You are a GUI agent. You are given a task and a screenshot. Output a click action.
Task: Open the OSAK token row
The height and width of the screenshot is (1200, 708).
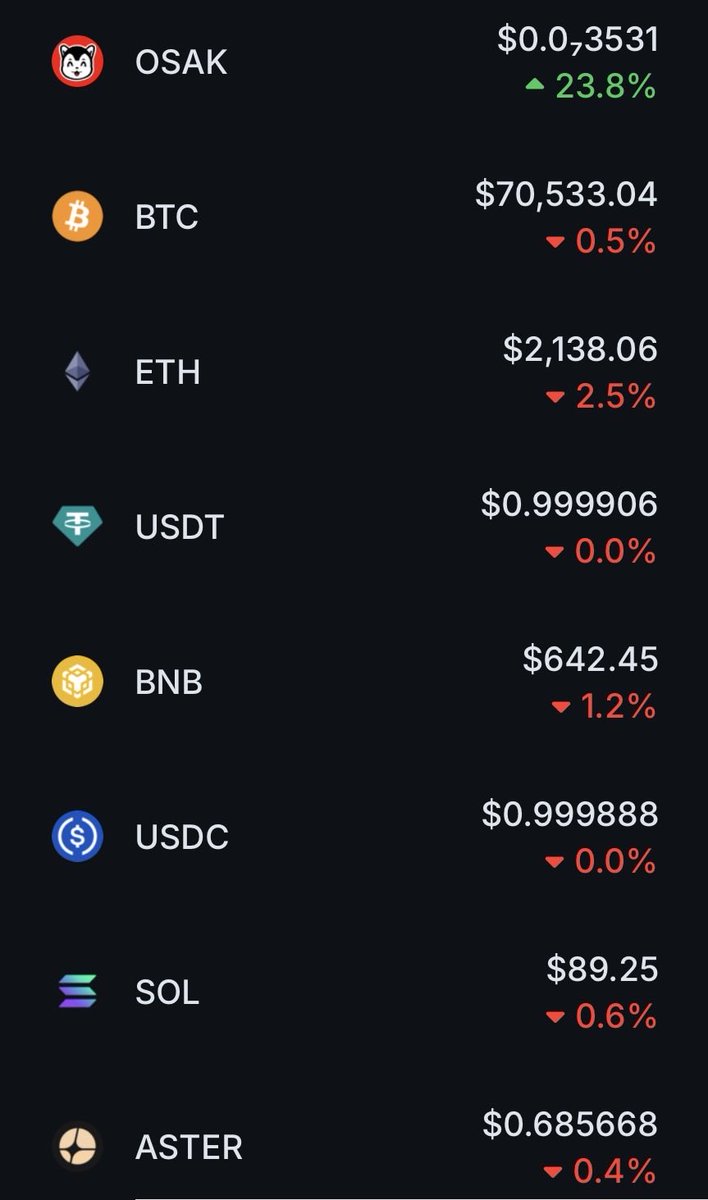354,62
